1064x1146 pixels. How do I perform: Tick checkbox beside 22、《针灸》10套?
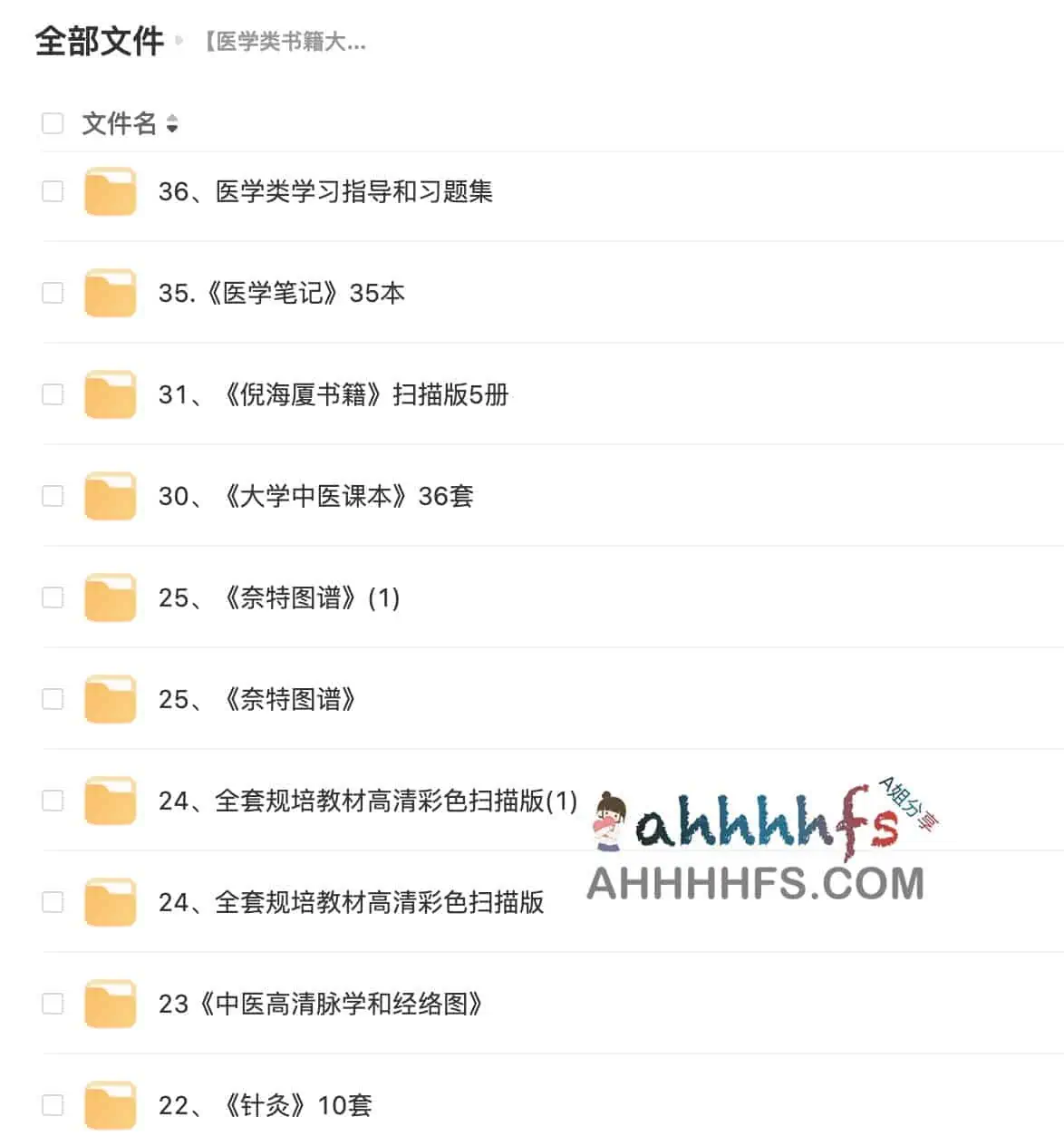[53, 1105]
